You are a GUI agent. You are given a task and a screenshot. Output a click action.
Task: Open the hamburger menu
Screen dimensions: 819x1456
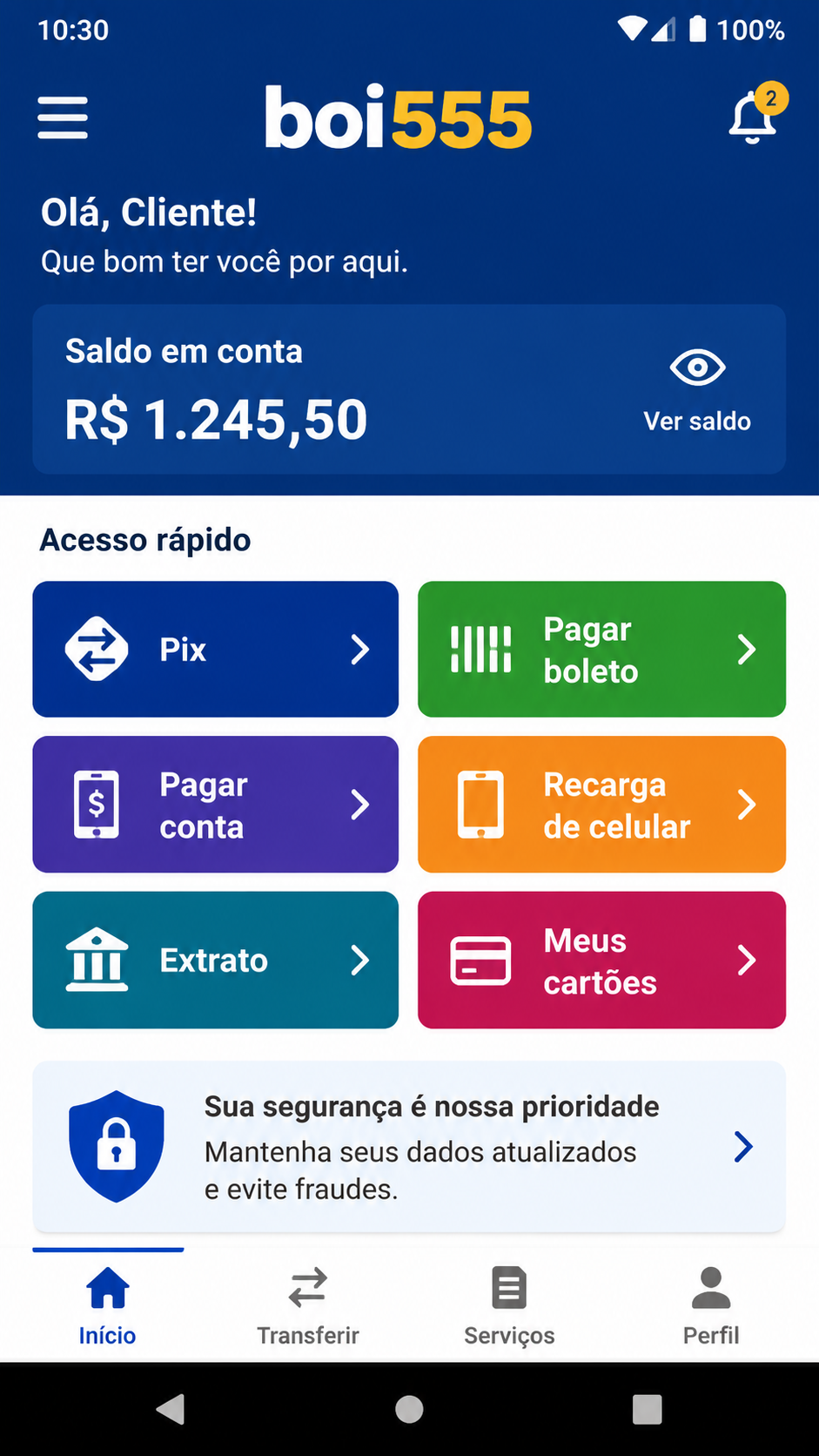click(x=63, y=118)
